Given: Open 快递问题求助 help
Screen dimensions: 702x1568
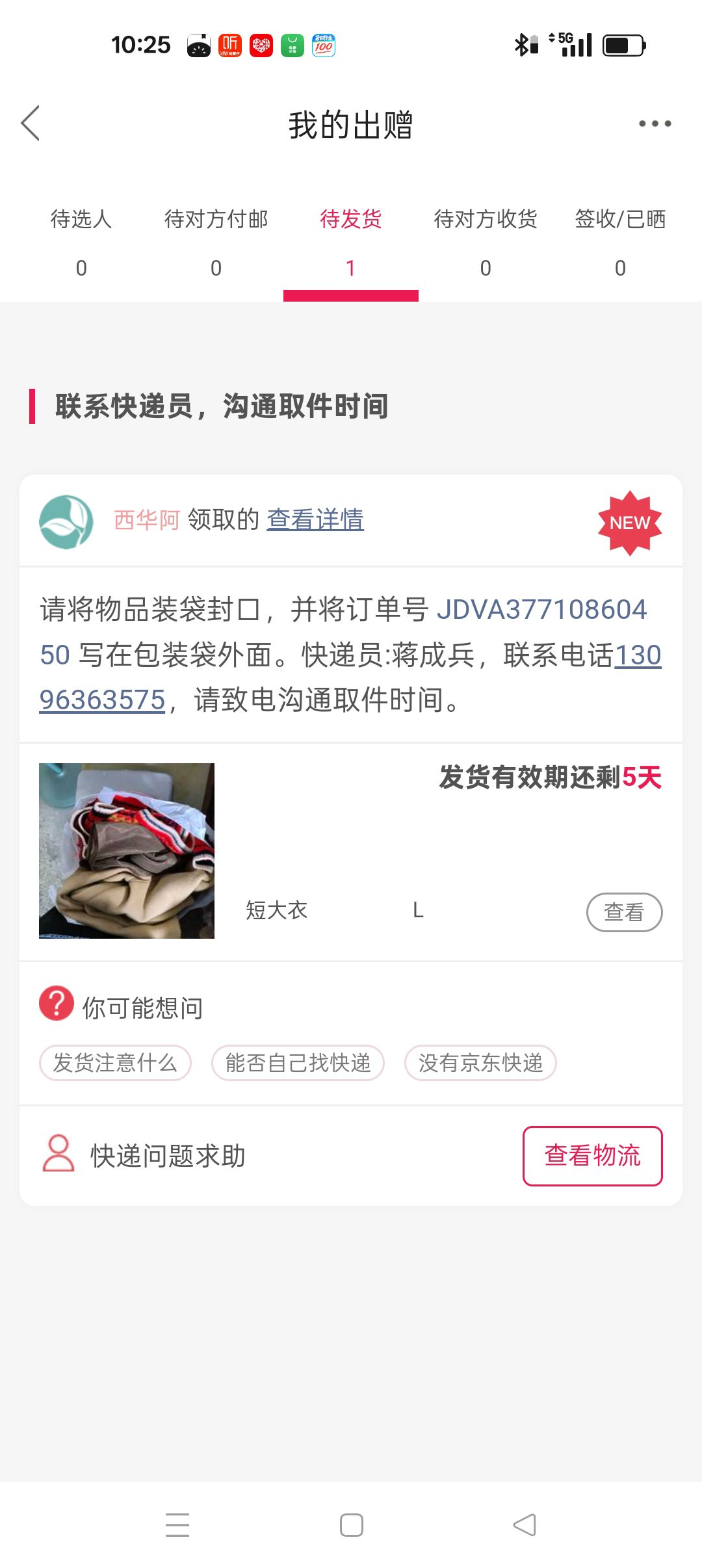Looking at the screenshot, I should [x=143, y=1155].
